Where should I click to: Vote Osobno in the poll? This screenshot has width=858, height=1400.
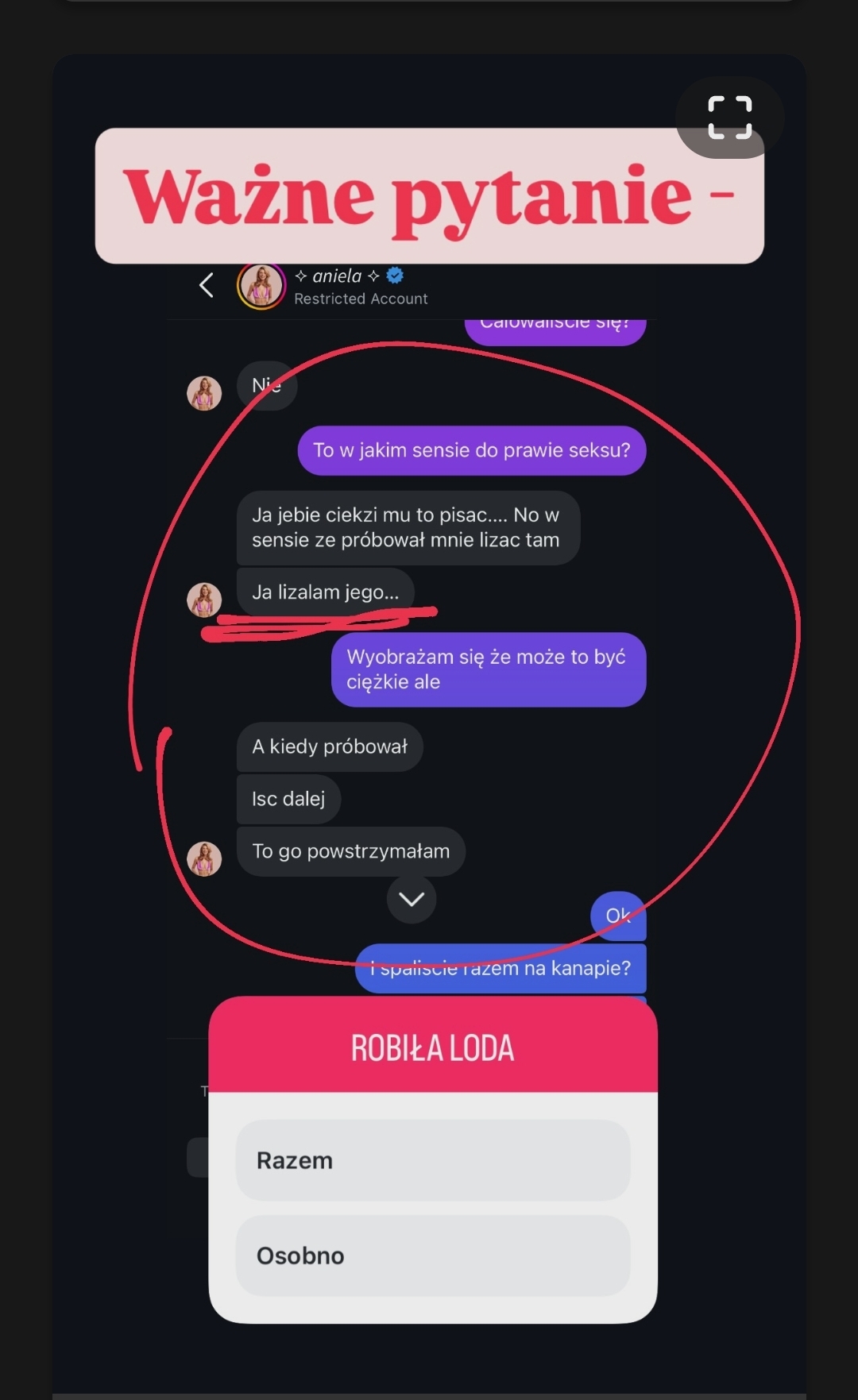[433, 1255]
